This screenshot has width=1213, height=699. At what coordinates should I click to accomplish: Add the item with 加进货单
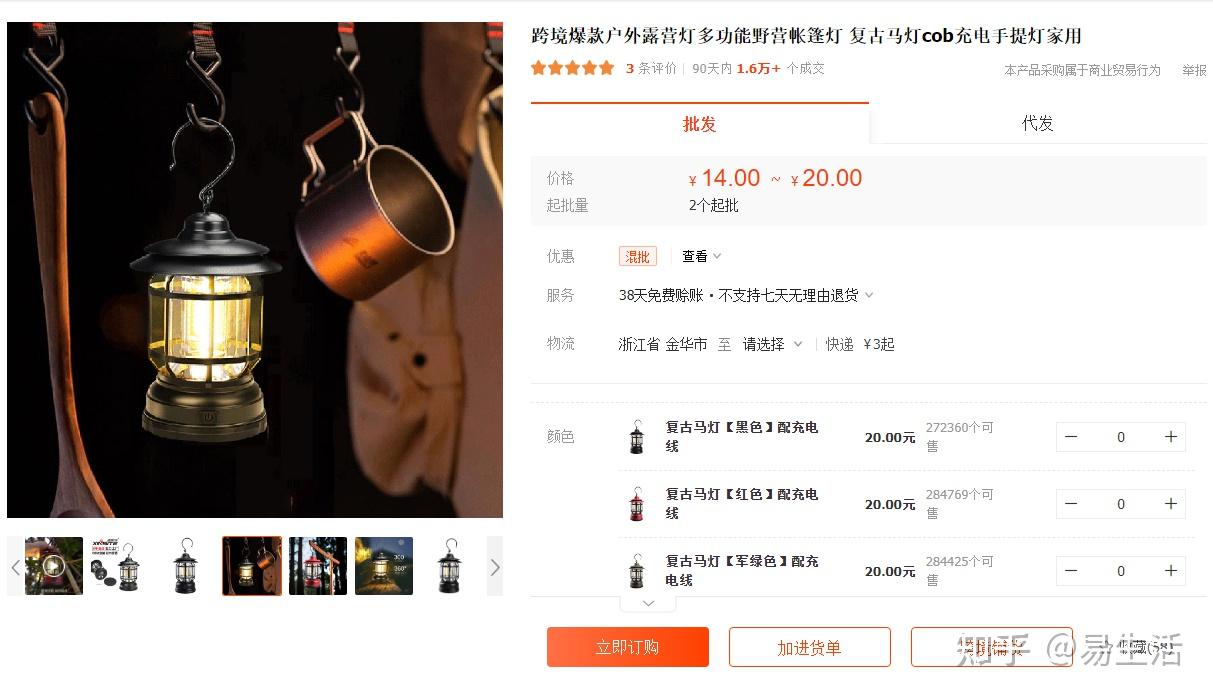pos(809,647)
